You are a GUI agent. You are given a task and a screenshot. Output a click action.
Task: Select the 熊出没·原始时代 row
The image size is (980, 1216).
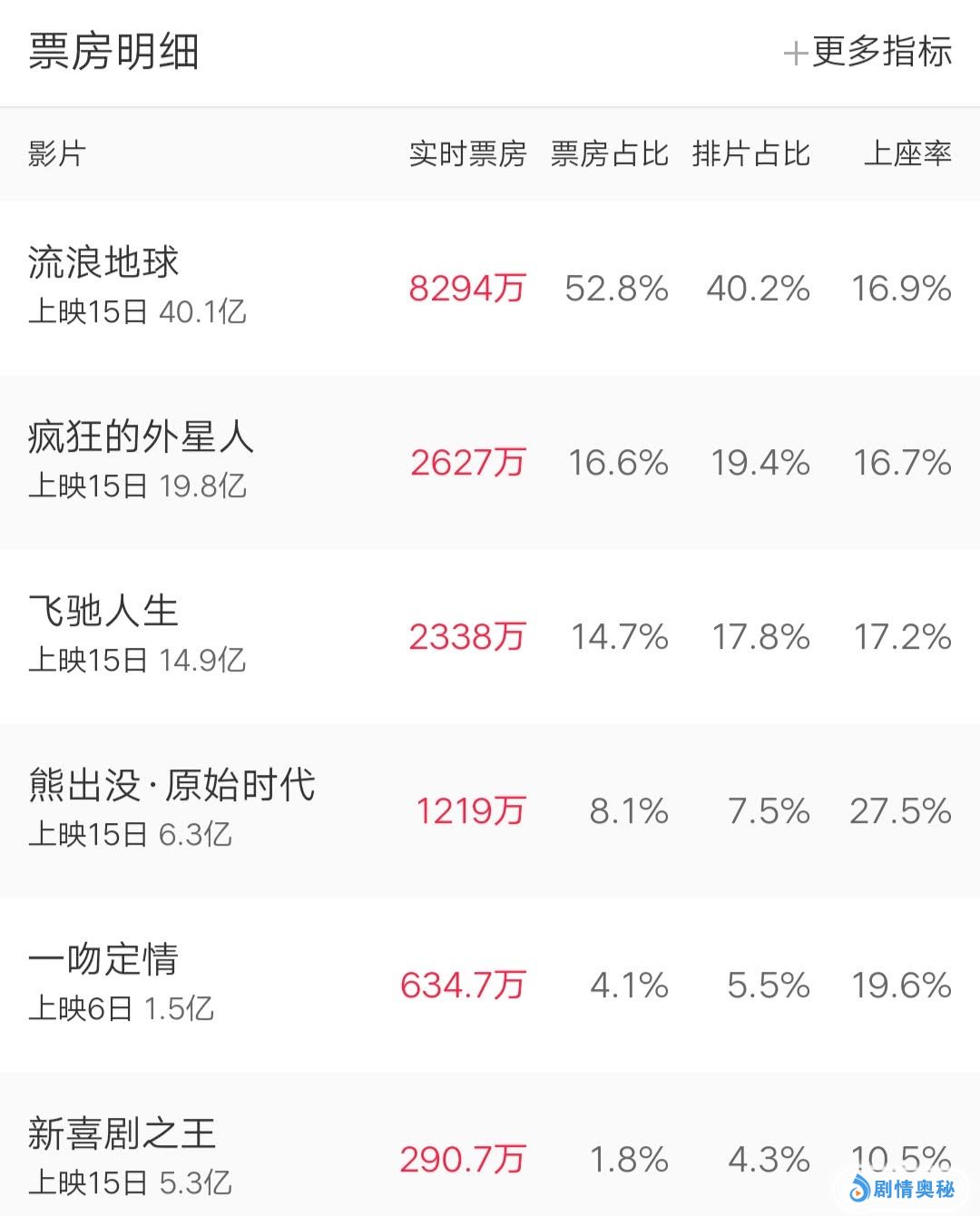[490, 809]
